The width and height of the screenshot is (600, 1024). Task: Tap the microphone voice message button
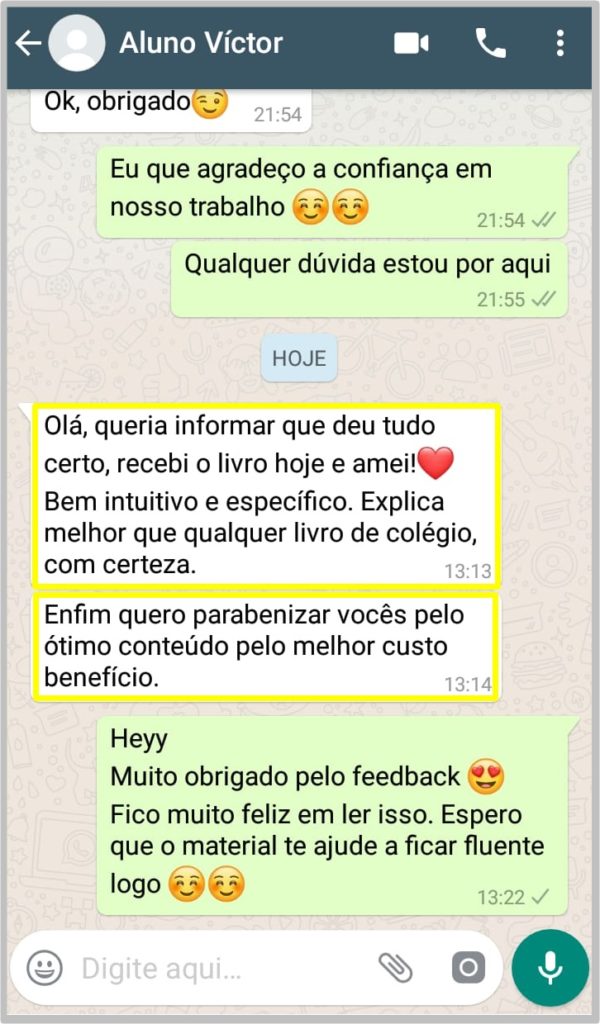[549, 967]
